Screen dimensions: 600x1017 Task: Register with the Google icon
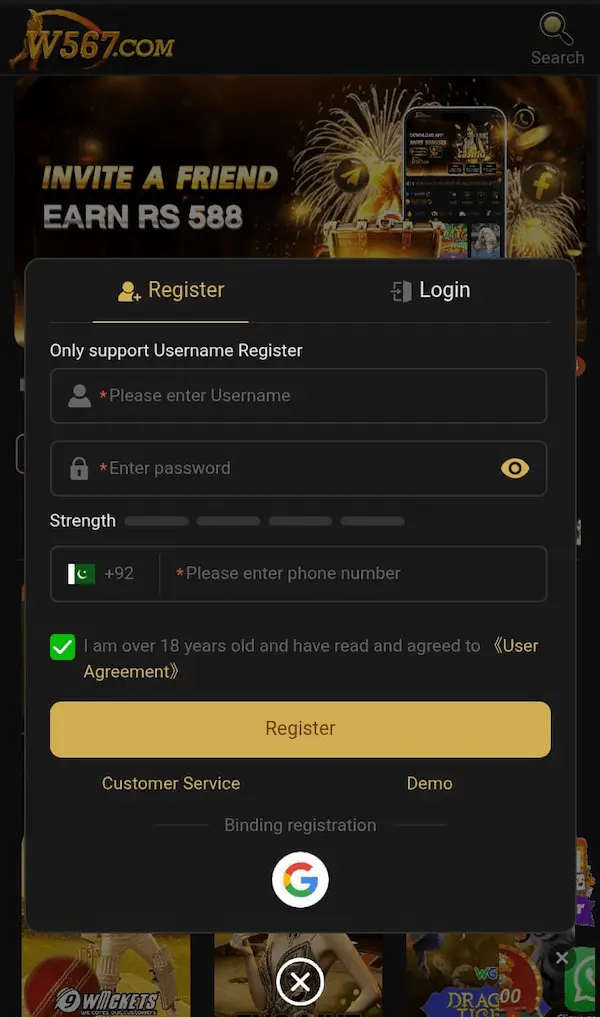[300, 880]
